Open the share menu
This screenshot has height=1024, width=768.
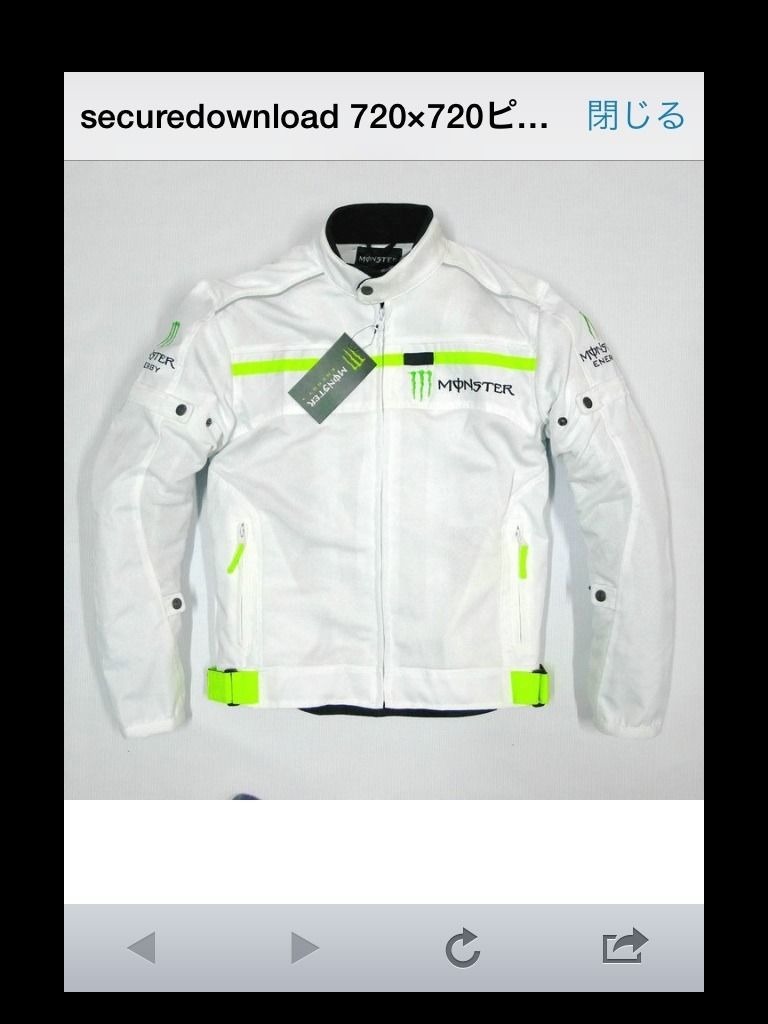625,946
